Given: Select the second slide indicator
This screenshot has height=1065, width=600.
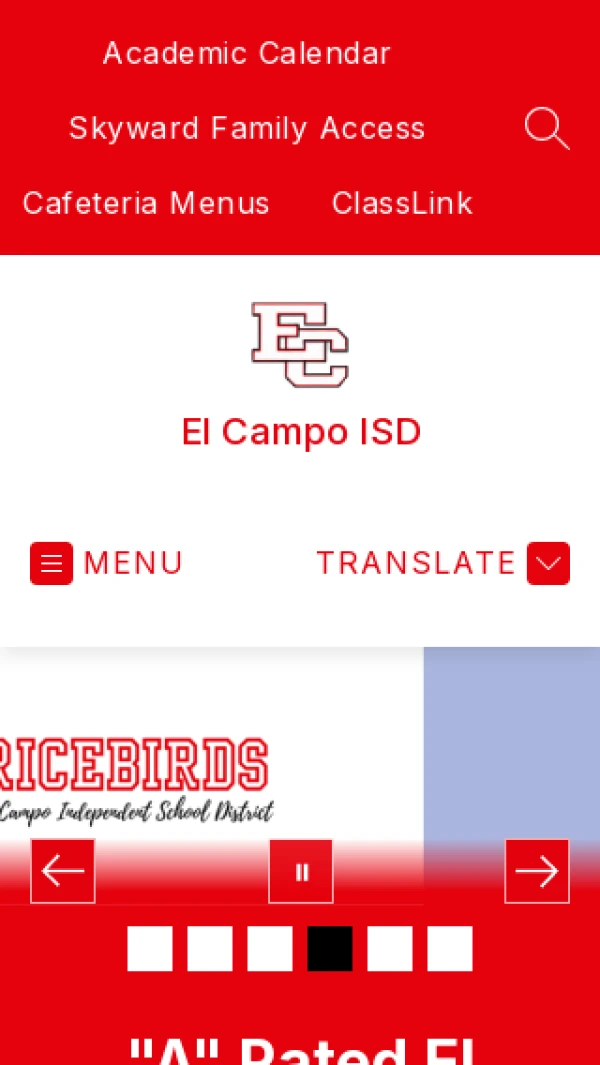Looking at the screenshot, I should click(210, 948).
